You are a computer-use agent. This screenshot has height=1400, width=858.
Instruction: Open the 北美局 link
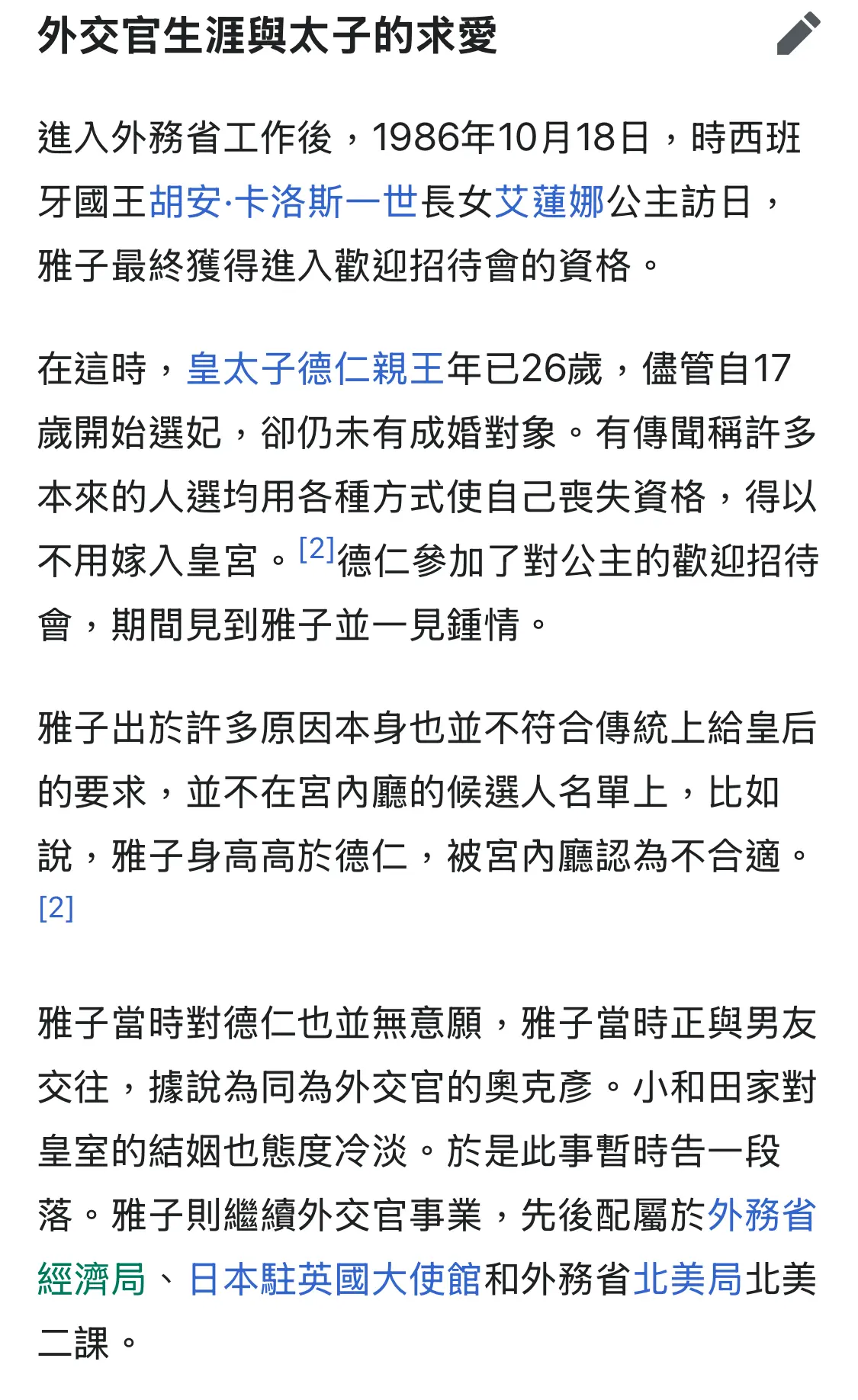click(x=688, y=1280)
